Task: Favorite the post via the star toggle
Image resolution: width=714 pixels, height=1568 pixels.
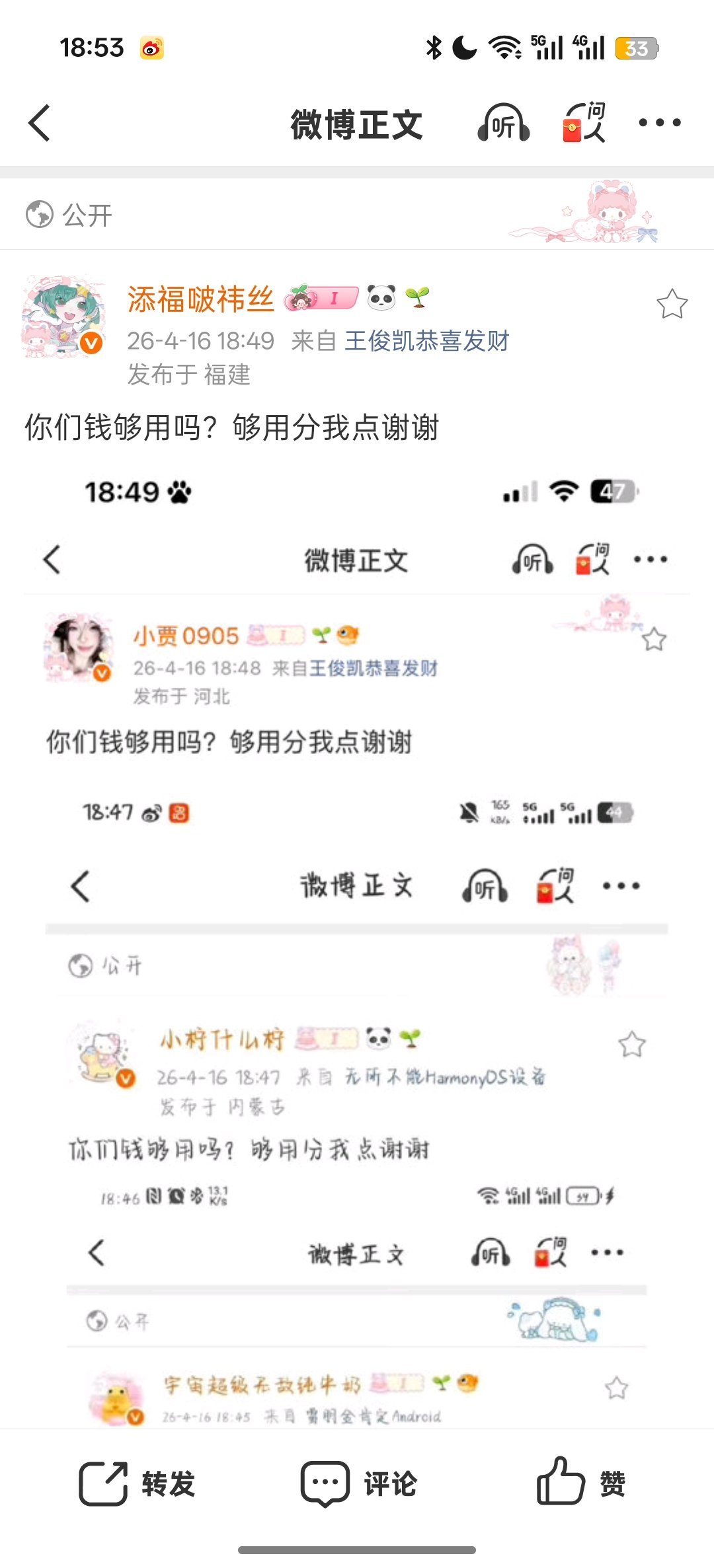Action: point(671,303)
